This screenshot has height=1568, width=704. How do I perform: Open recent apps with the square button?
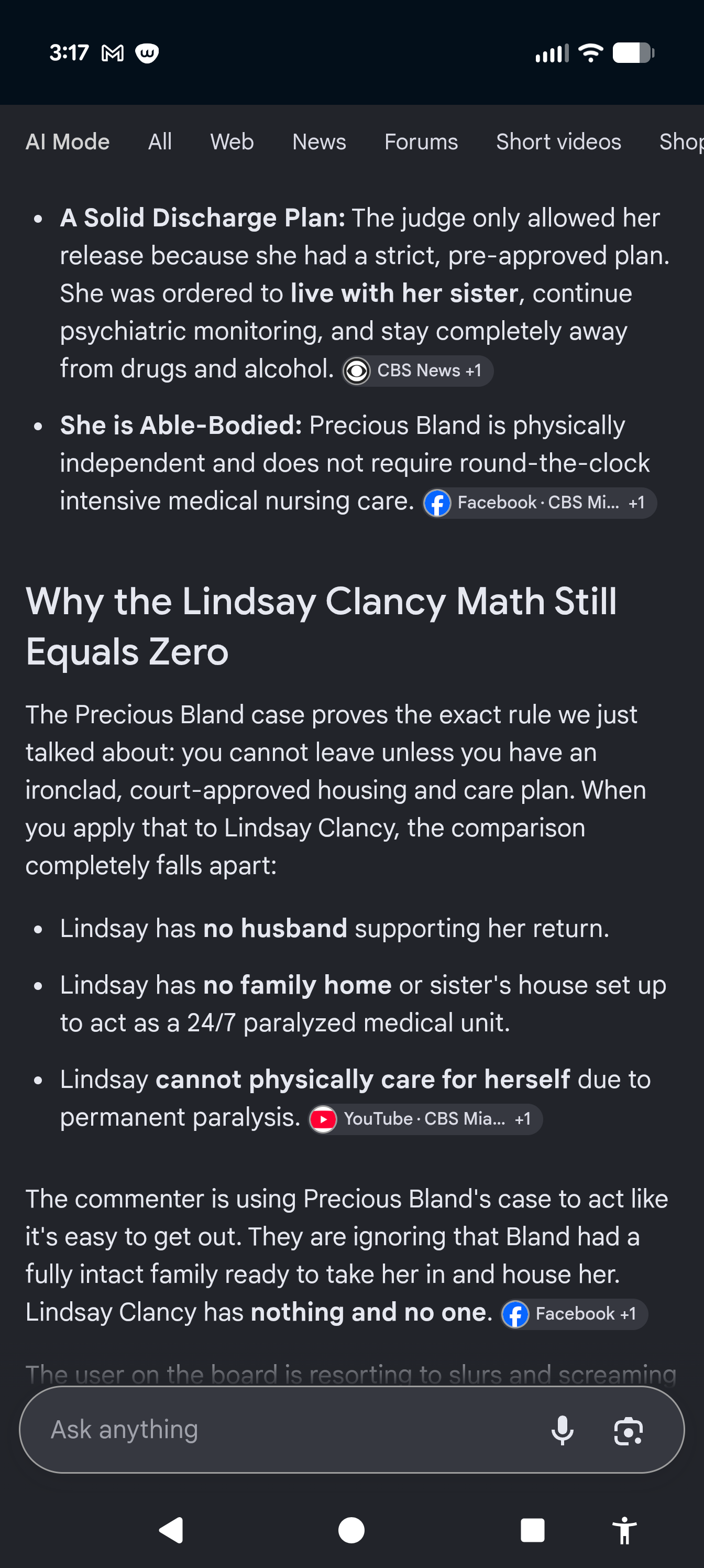(x=532, y=1530)
